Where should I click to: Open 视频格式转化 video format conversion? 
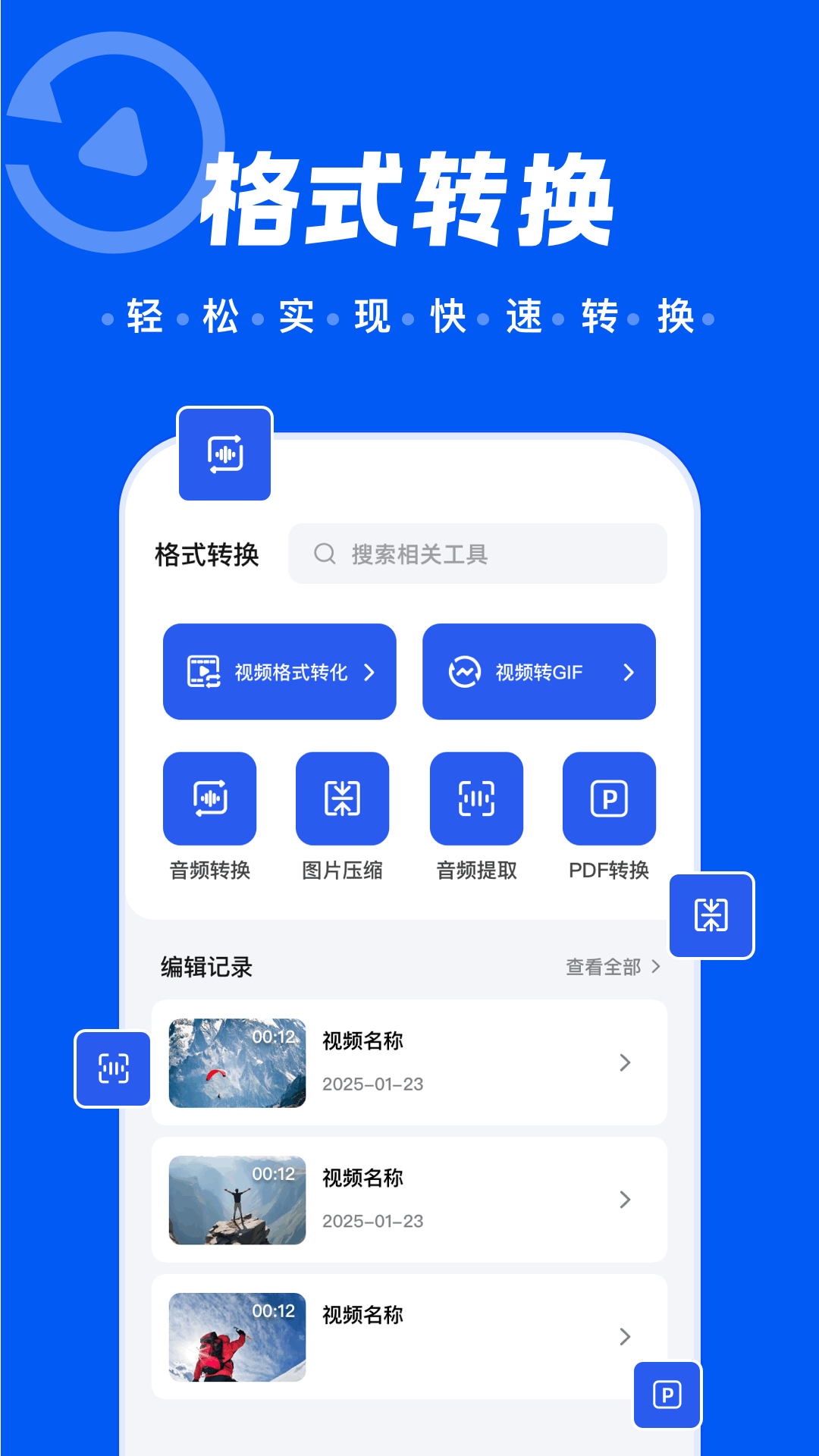click(x=279, y=671)
